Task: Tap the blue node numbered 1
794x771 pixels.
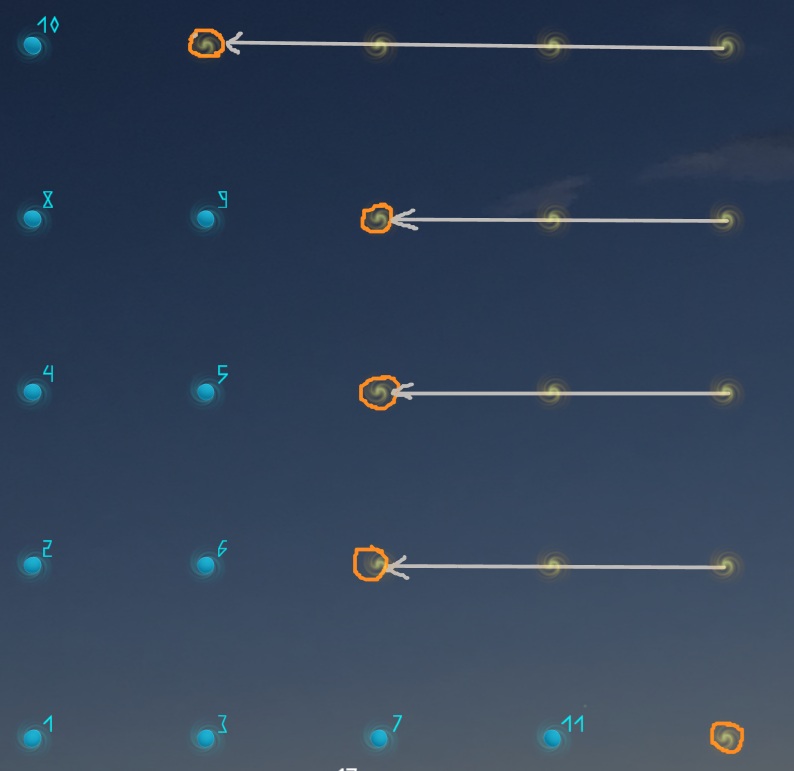Action: (x=32, y=739)
